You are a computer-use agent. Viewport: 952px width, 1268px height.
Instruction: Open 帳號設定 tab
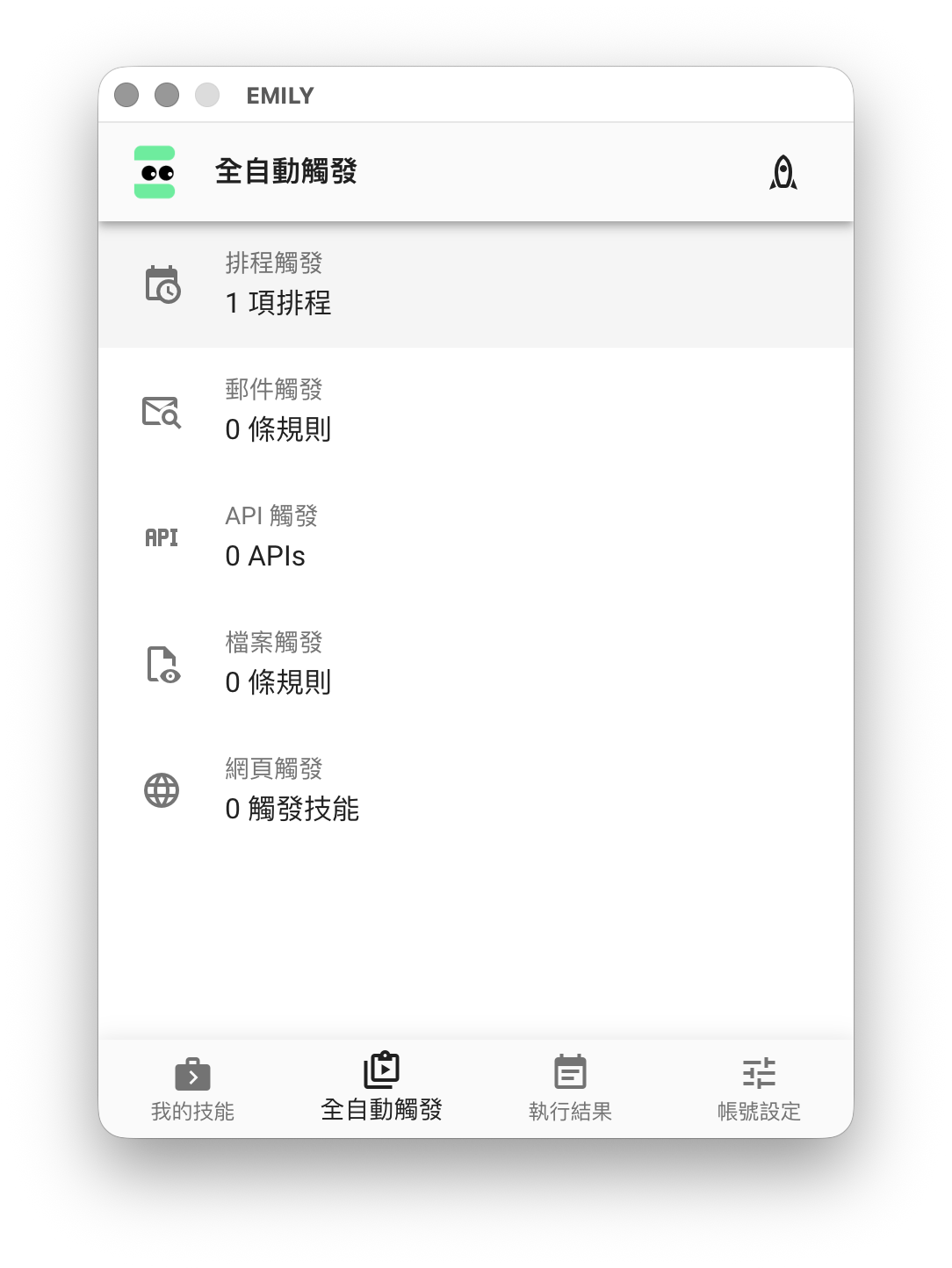(x=759, y=1089)
